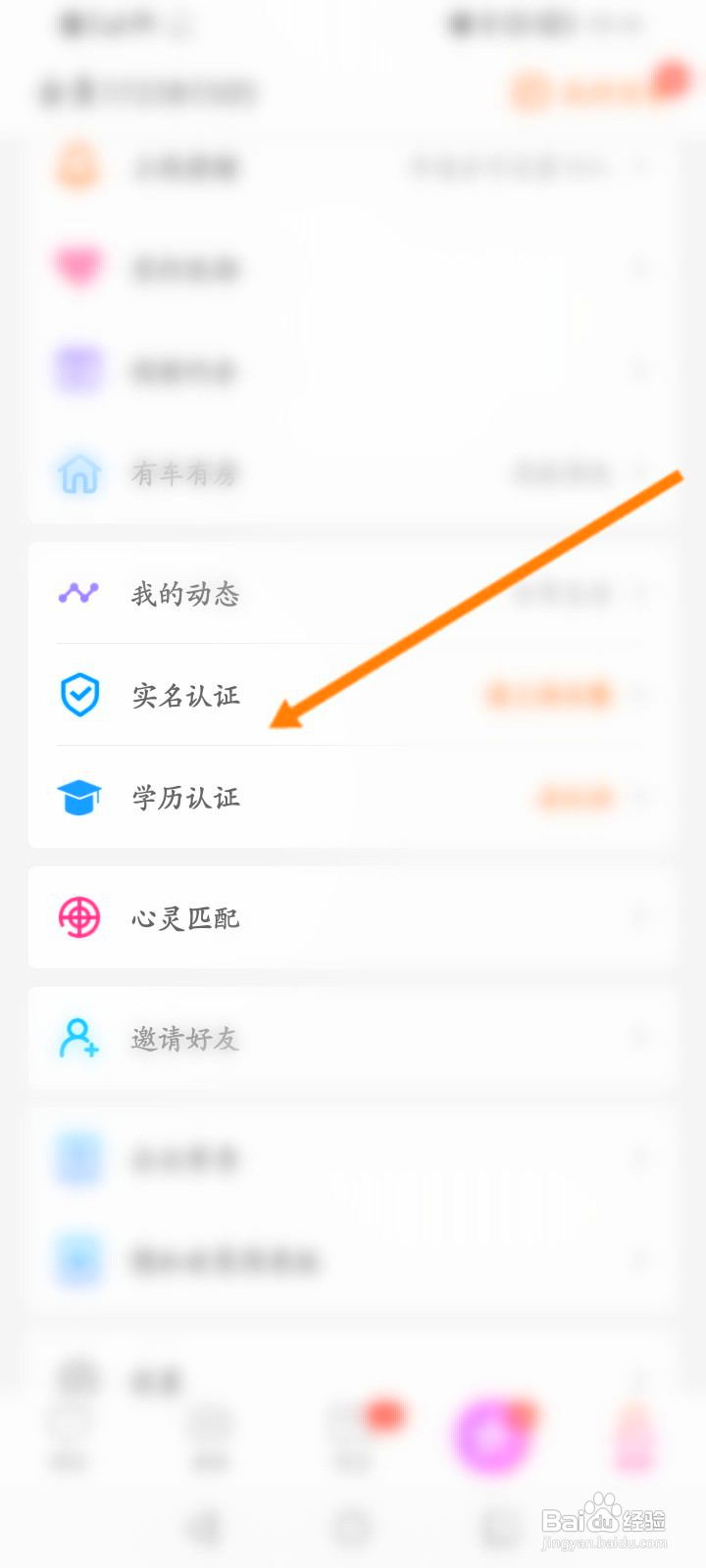Open 实名认证 by tapping its label
The width and height of the screenshot is (706, 1568).
pos(186,695)
